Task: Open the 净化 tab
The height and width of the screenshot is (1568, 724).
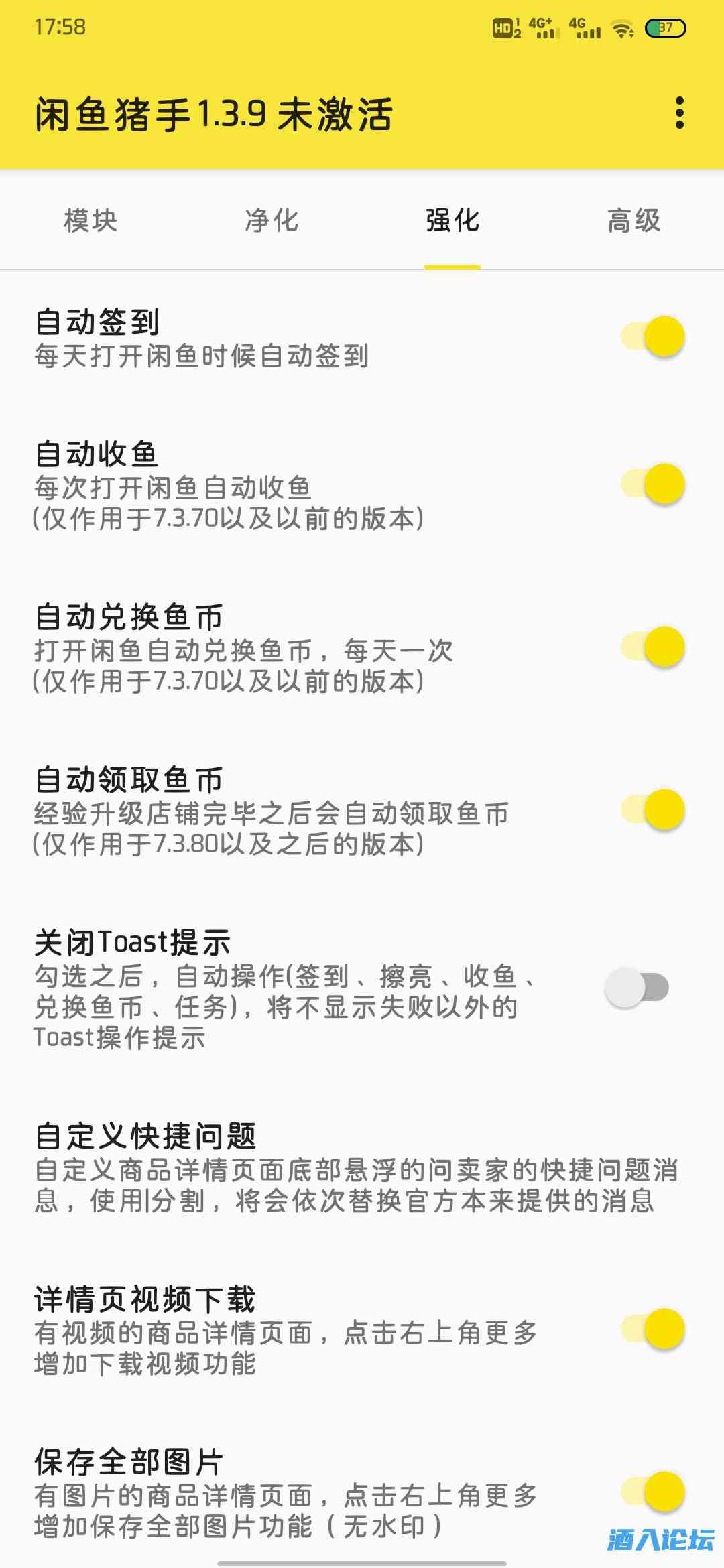Action: click(271, 221)
